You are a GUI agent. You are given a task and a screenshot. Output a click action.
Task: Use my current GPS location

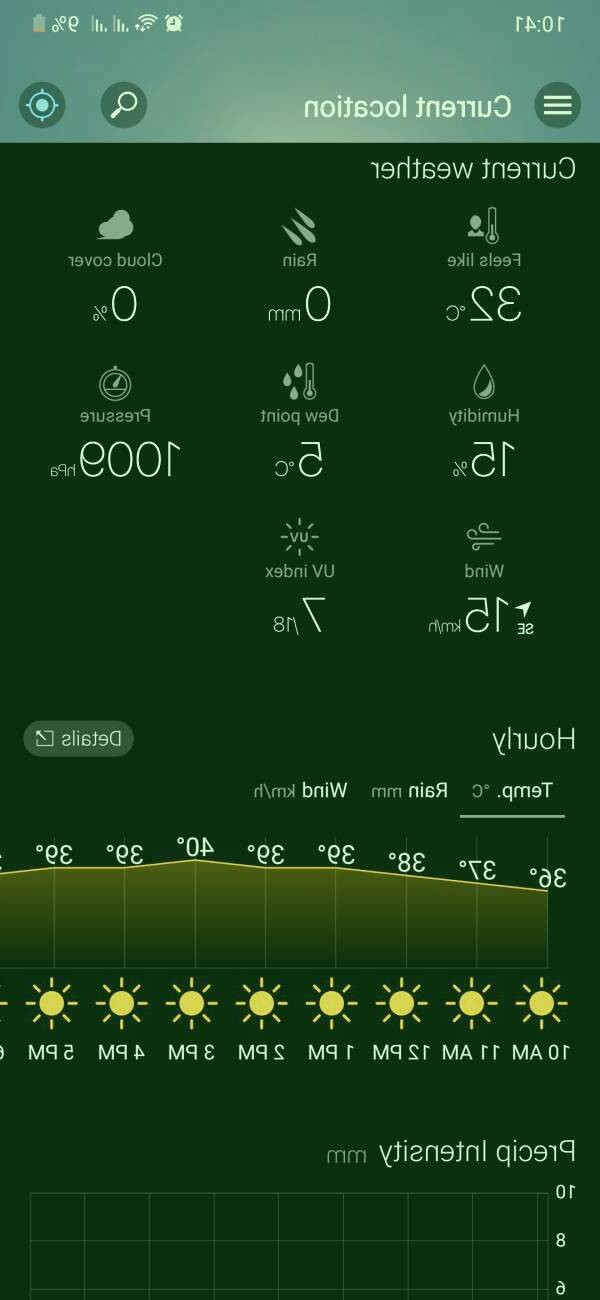[42, 104]
